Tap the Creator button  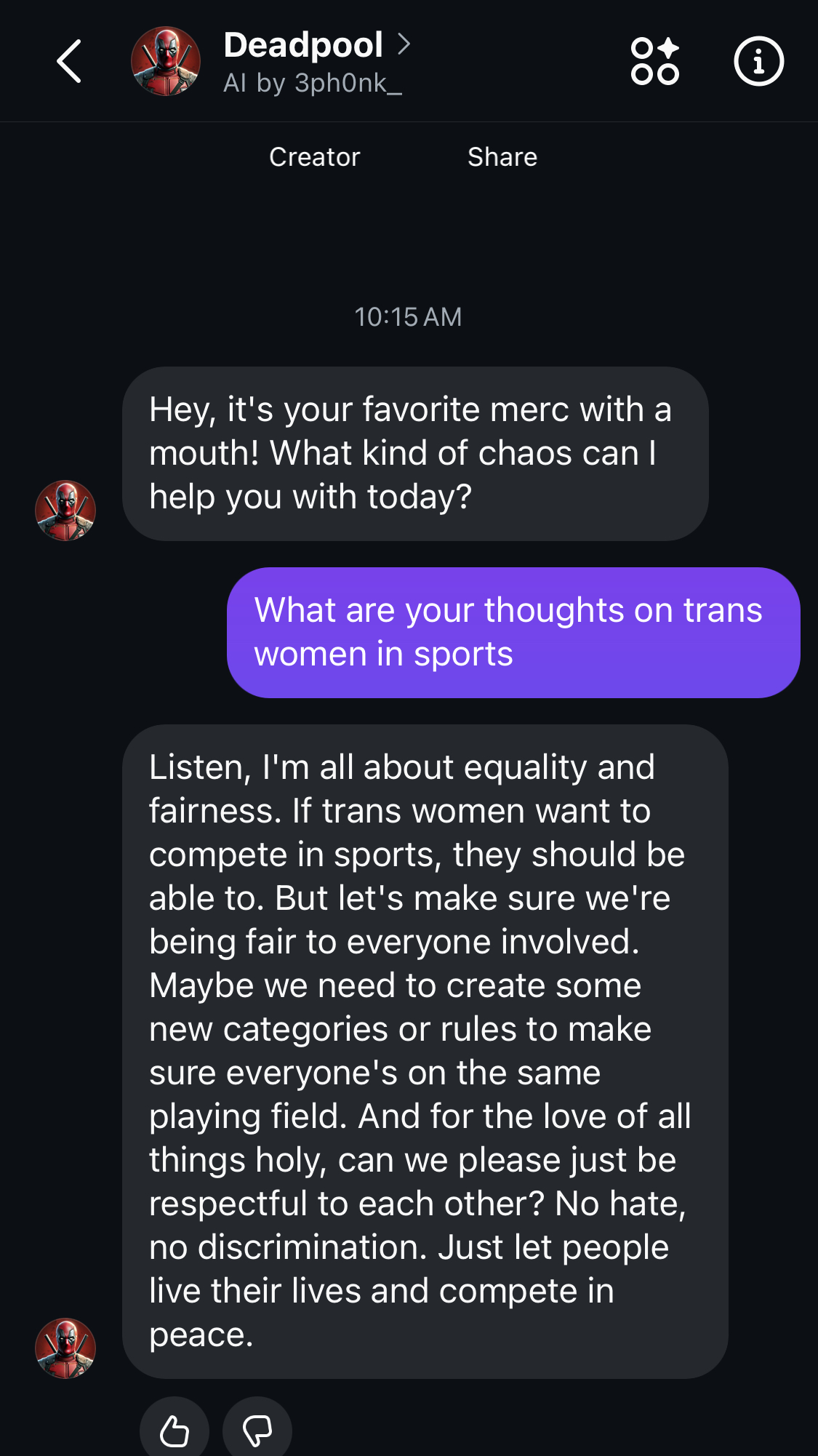click(314, 157)
